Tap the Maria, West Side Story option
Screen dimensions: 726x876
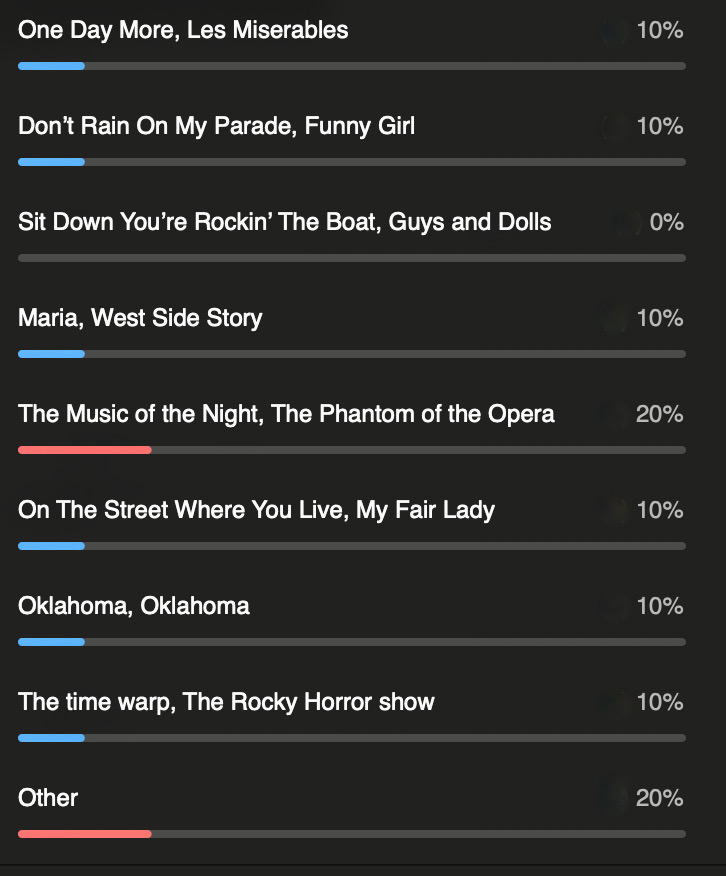(x=140, y=318)
